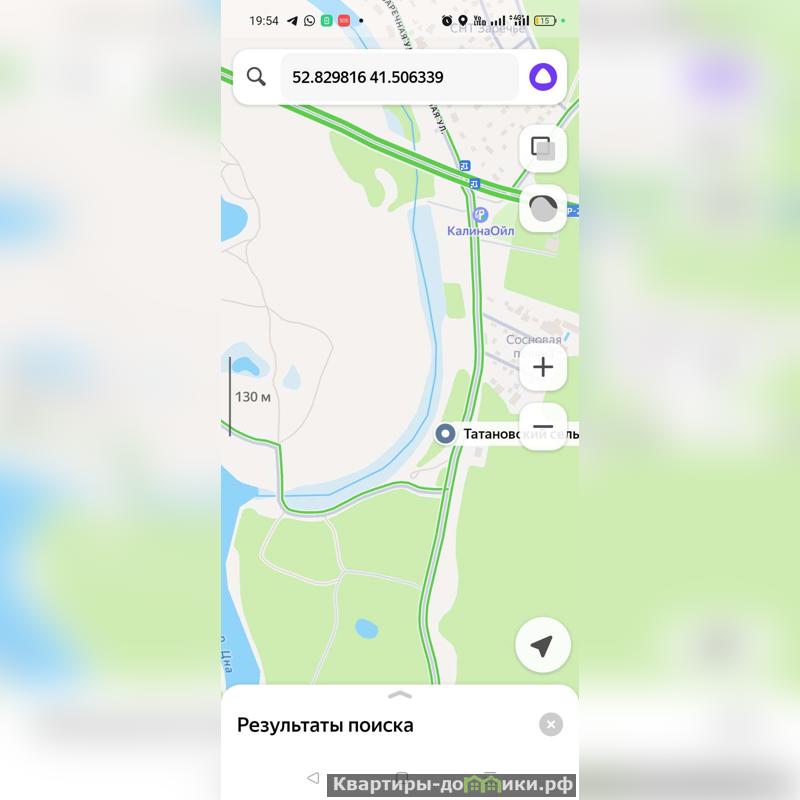This screenshot has width=800, height=800.
Task: Select the КалинаОйл marker on the map
Action: tap(480, 215)
